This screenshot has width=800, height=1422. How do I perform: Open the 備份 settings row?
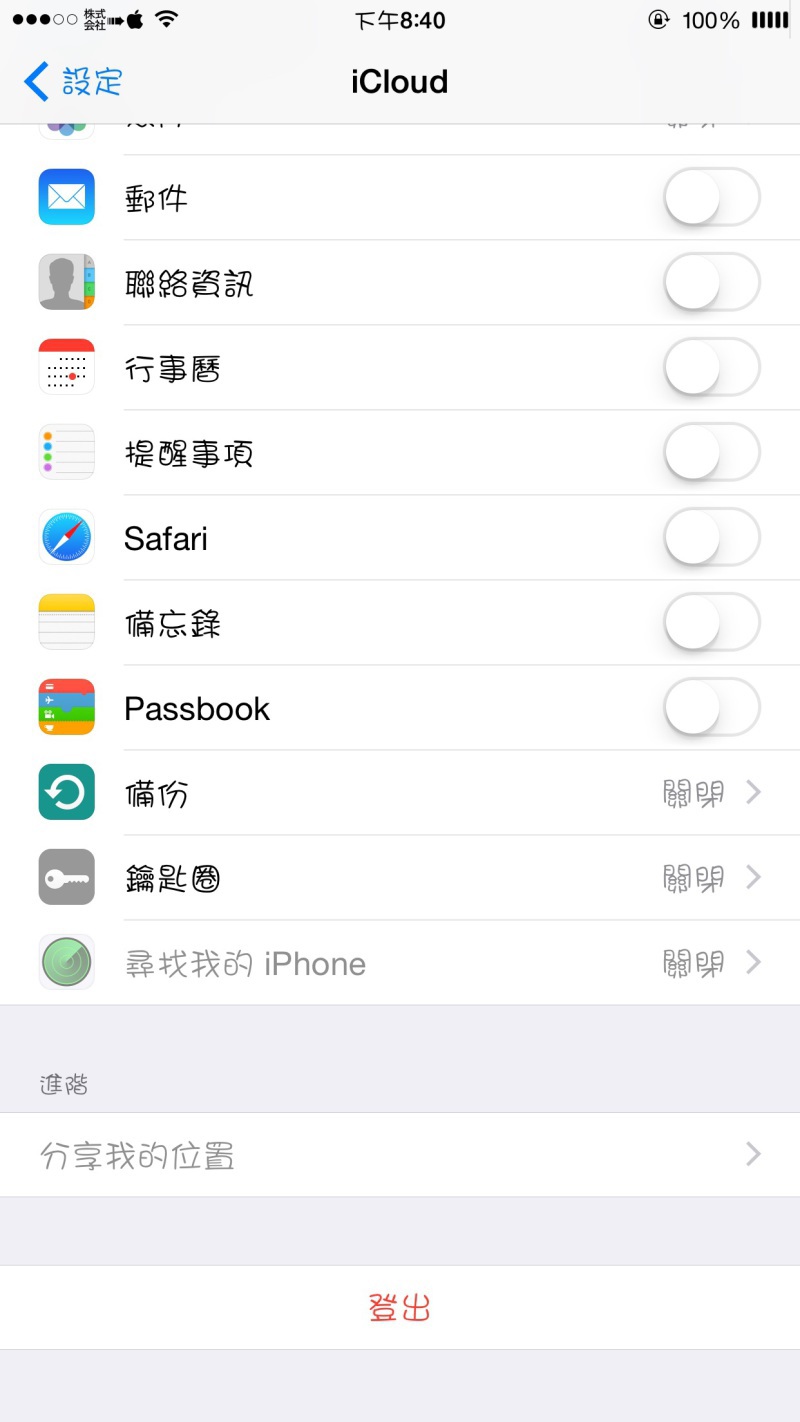pos(400,793)
